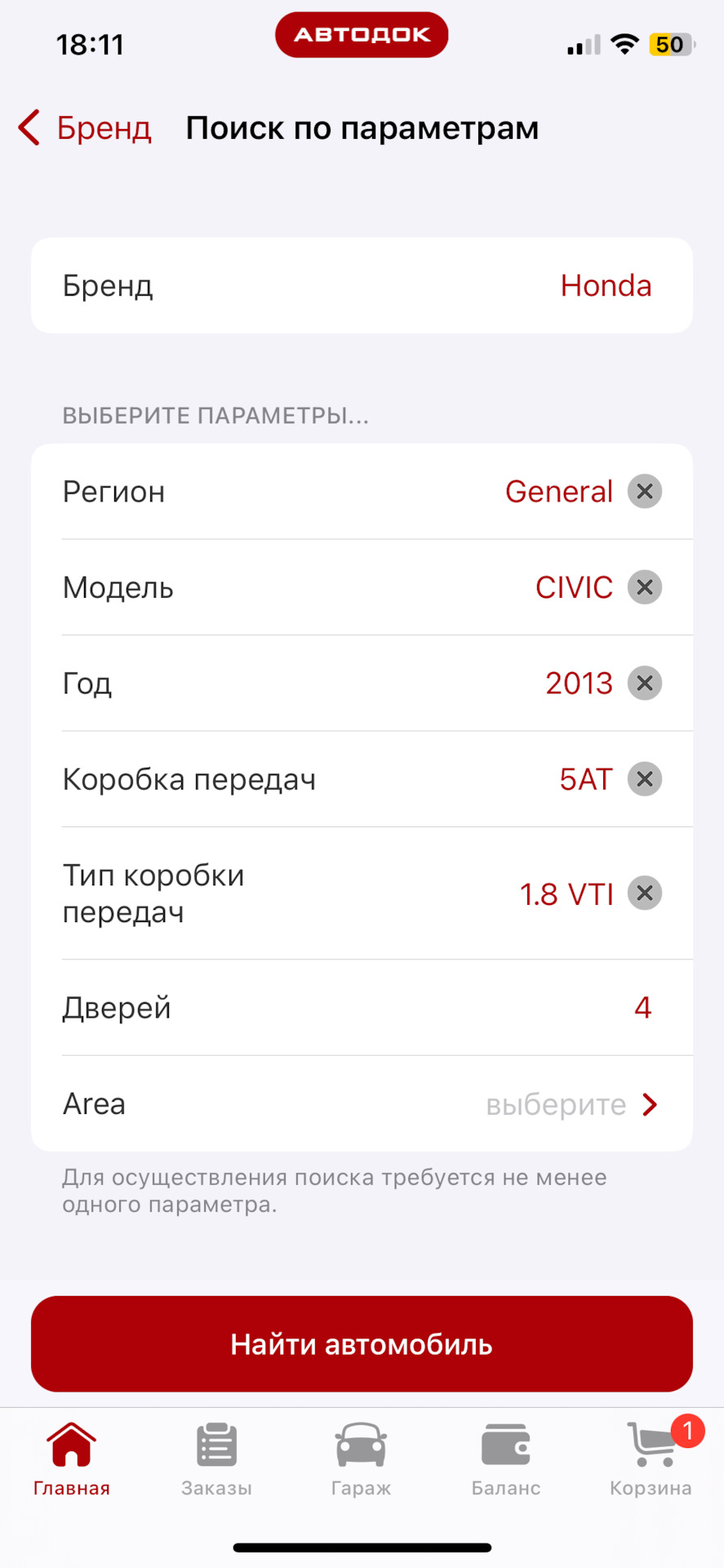Clear the Коробка передач 5AT value
The height and width of the screenshot is (1568, 724).
644,779
